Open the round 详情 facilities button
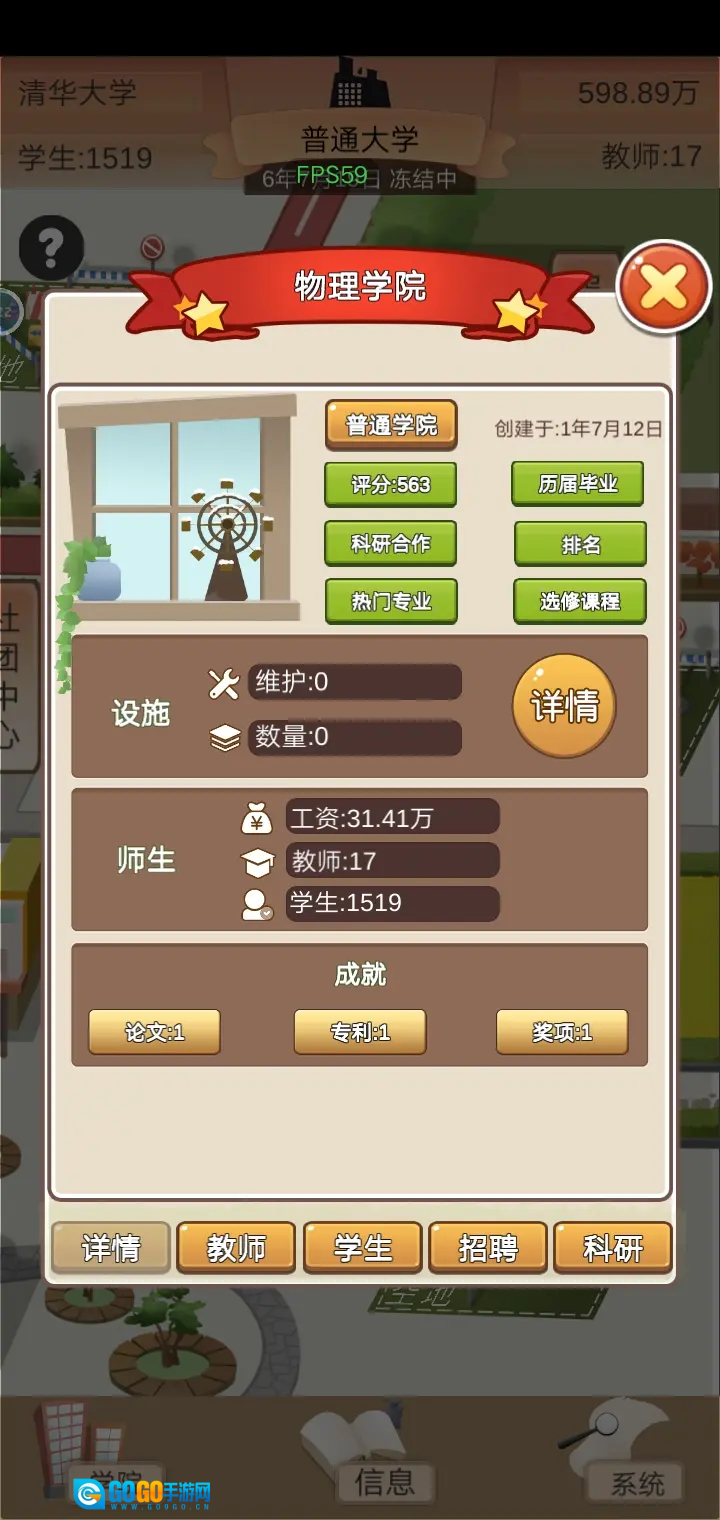Viewport: 720px width, 1520px height. coord(564,706)
